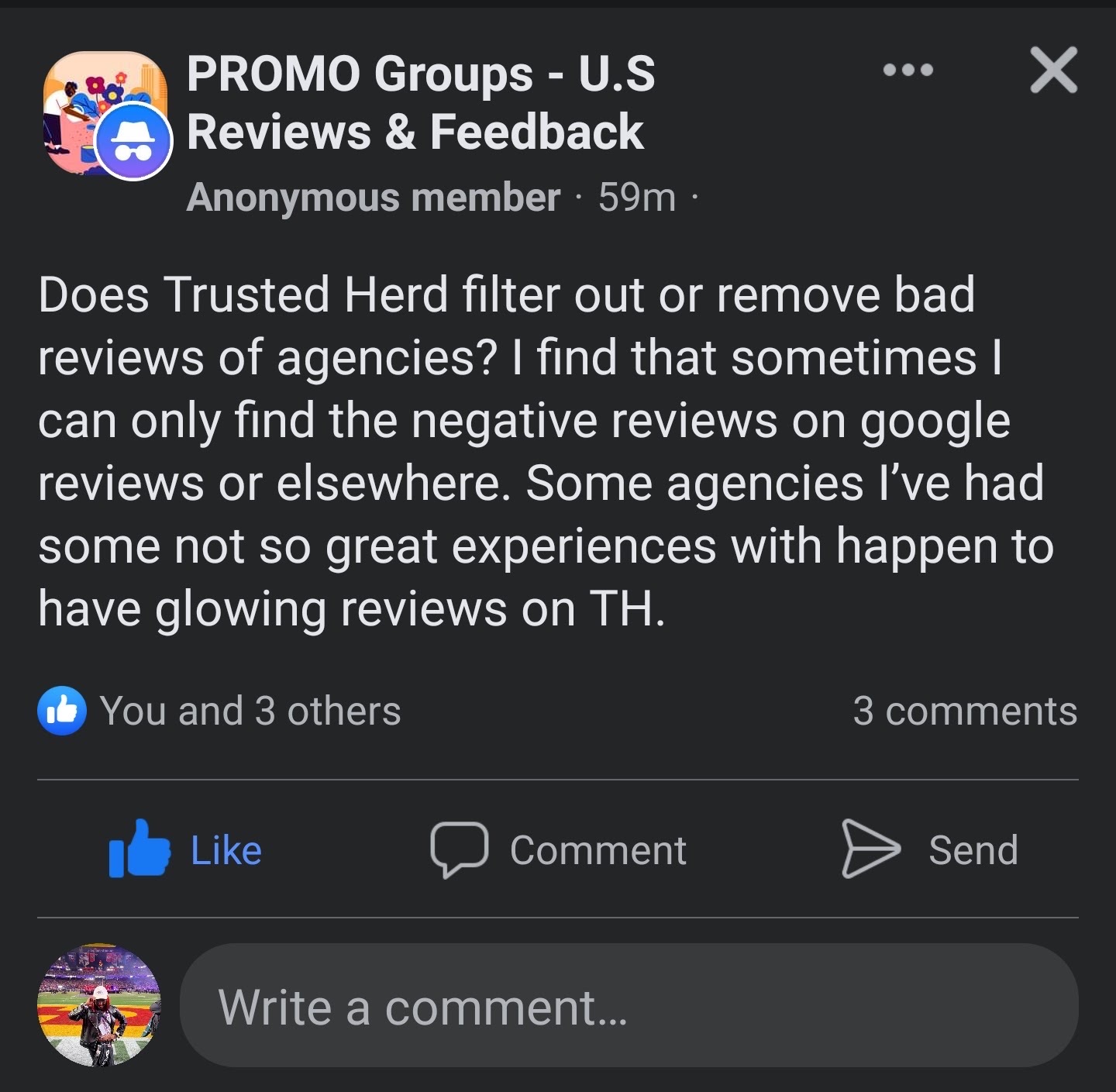Open the three-dot post options menu
Screen dimensions: 1116x1092
tap(908, 71)
